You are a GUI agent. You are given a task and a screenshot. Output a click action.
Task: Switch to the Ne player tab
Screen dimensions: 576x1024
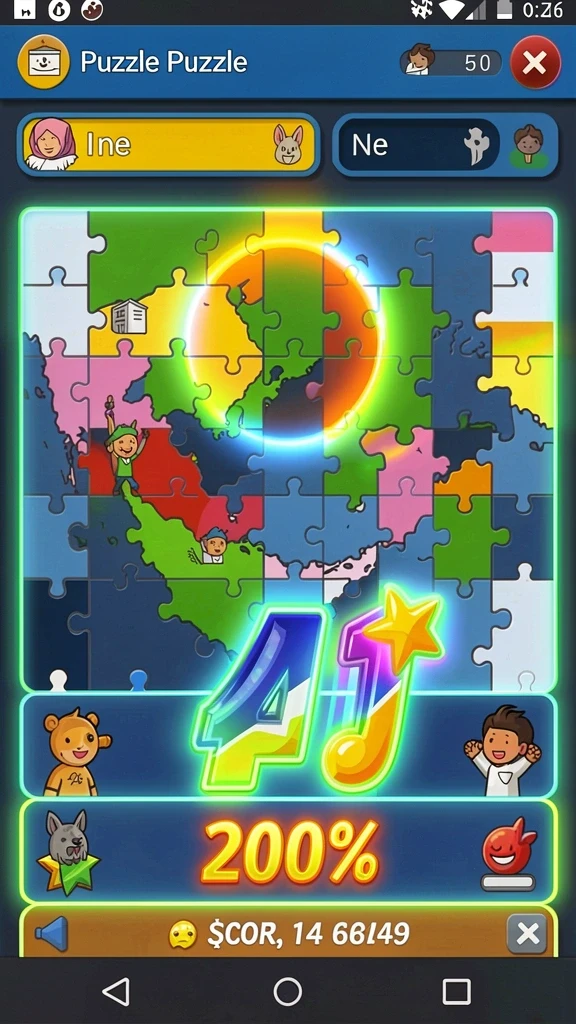(445, 144)
